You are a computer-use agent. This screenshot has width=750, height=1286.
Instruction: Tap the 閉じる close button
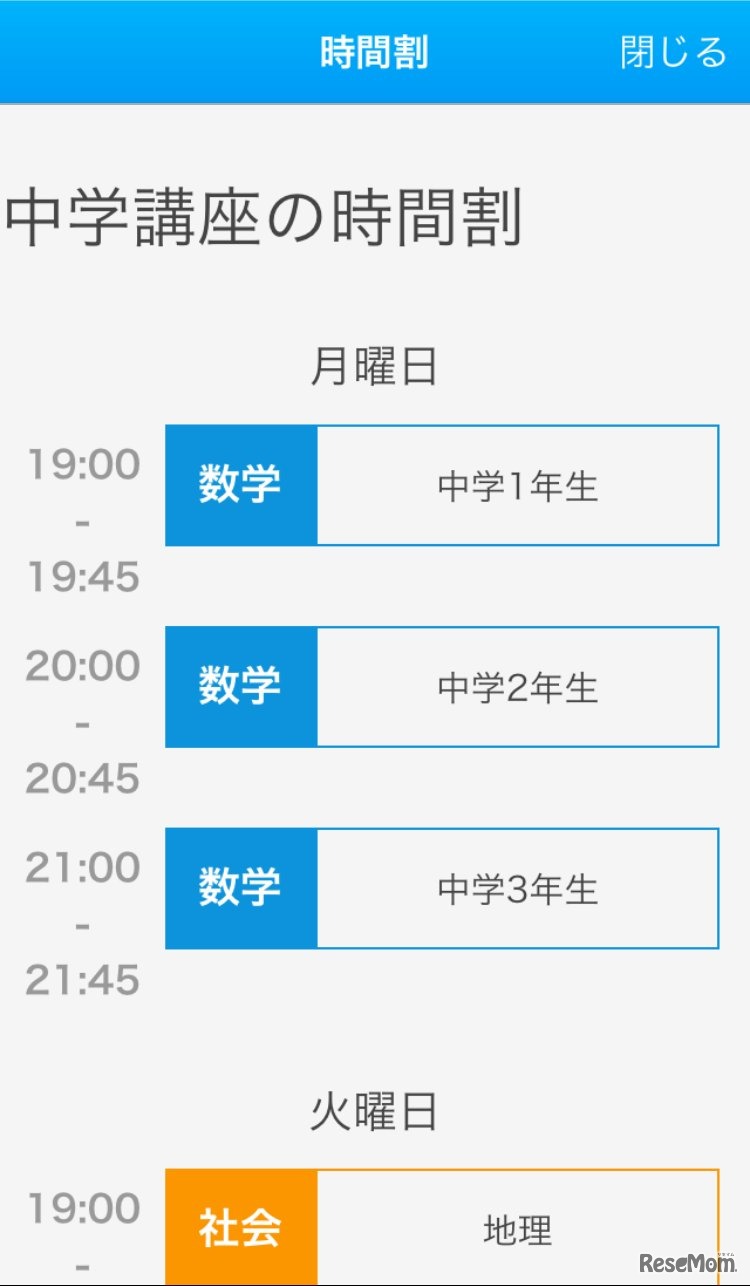tap(672, 52)
